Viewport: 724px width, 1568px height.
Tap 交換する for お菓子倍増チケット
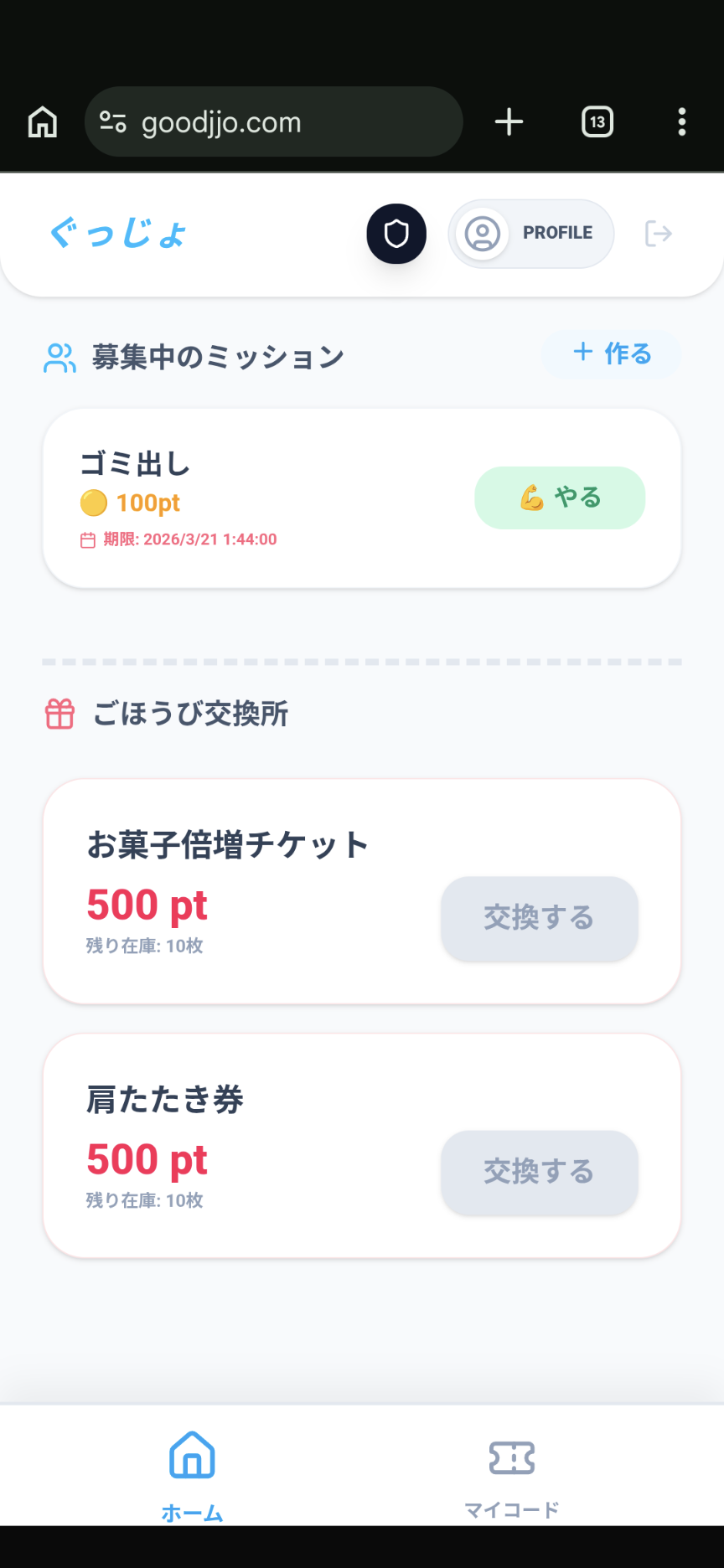(539, 919)
